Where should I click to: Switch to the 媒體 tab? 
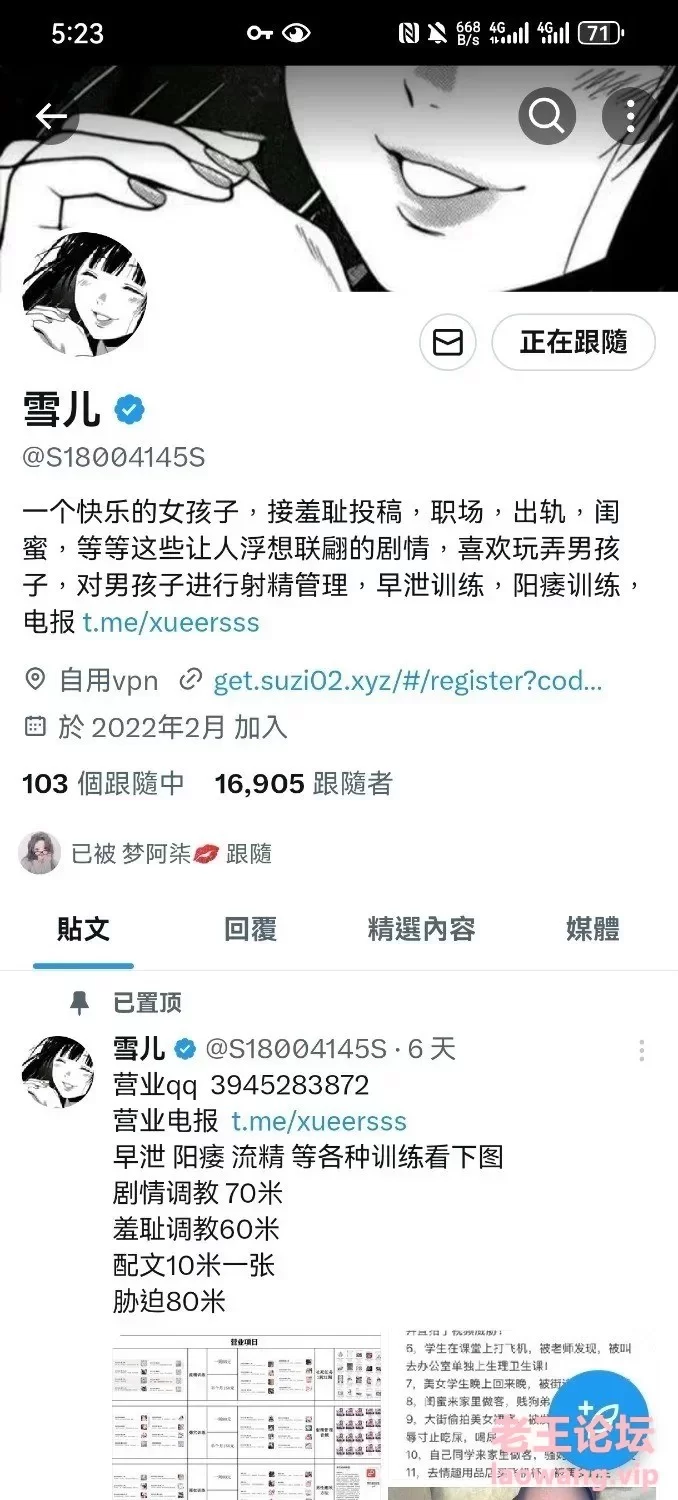coord(593,929)
